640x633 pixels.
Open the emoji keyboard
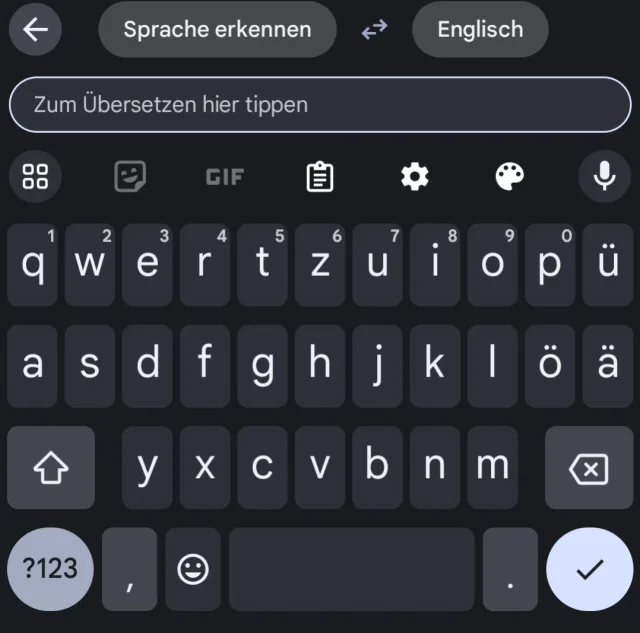click(193, 569)
